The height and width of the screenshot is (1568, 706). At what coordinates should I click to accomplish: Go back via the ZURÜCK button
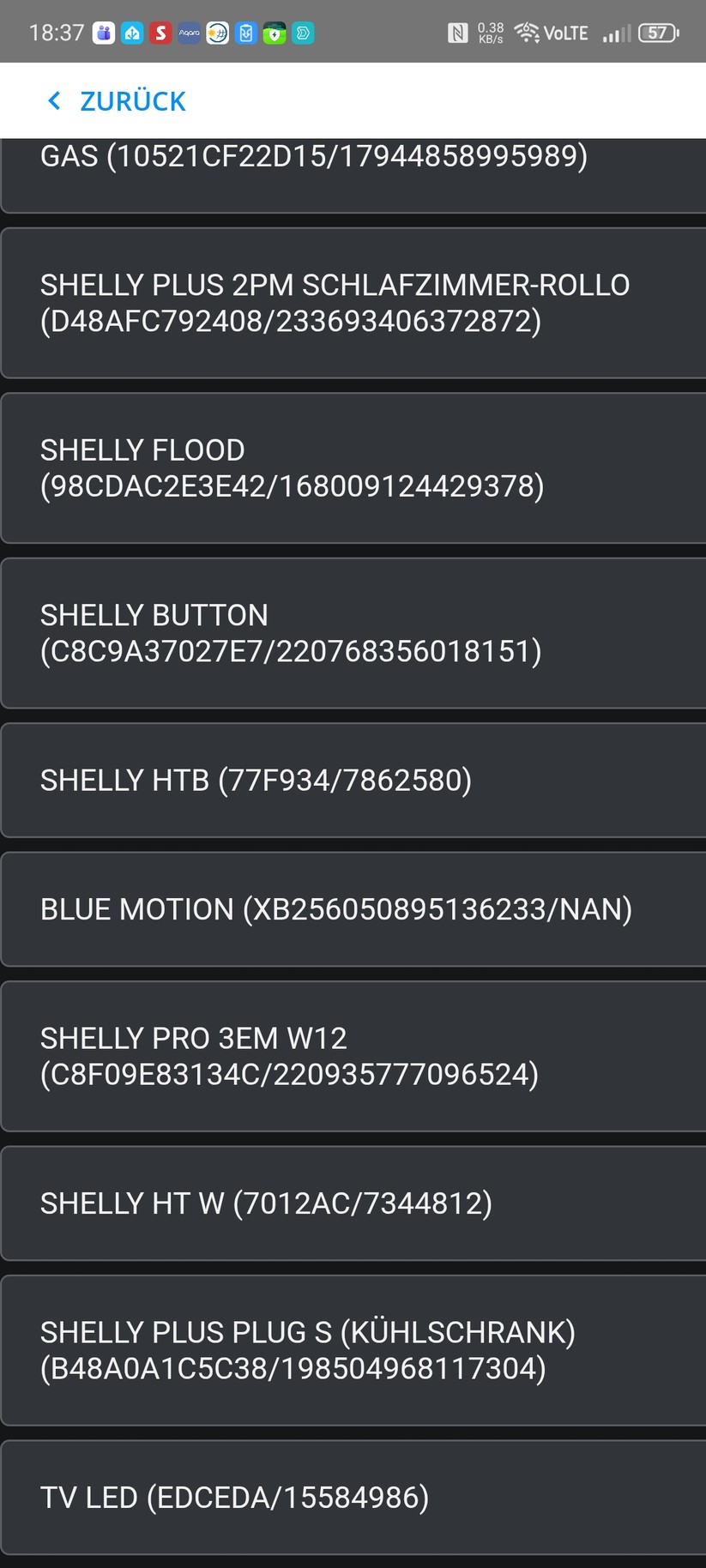(x=117, y=101)
